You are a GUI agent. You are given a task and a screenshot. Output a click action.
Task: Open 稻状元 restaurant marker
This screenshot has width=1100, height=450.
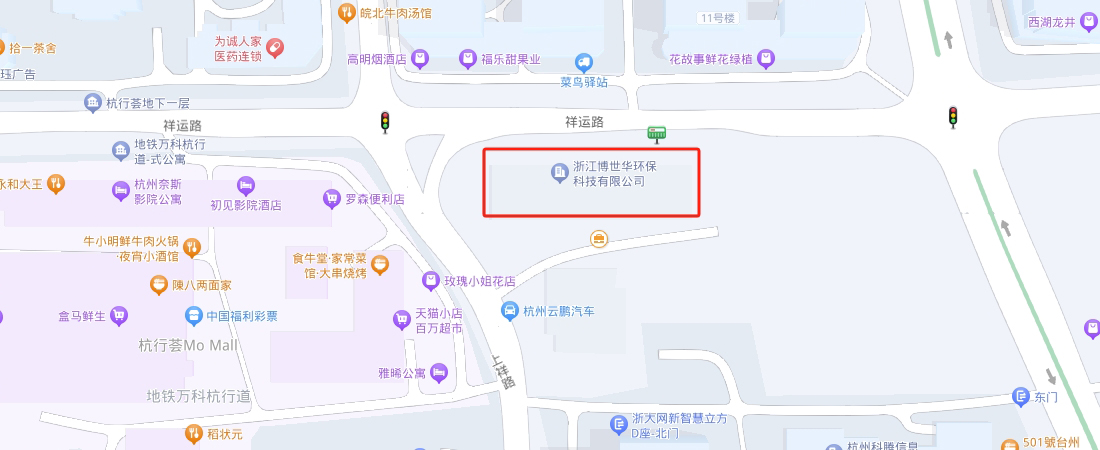193,434
